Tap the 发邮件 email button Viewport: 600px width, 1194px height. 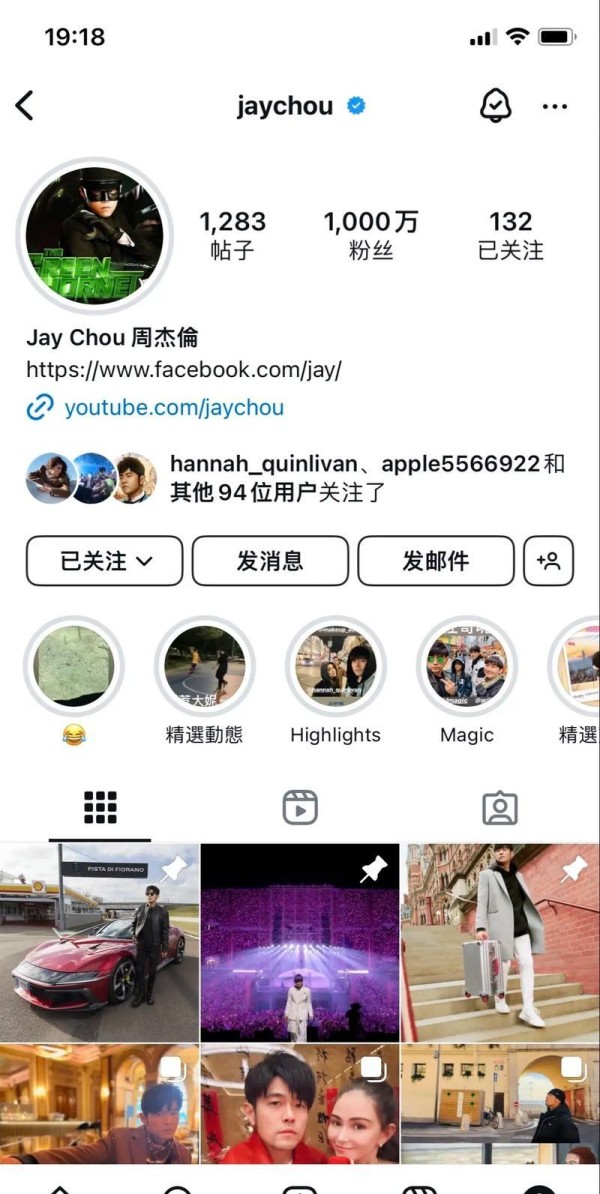click(x=436, y=561)
